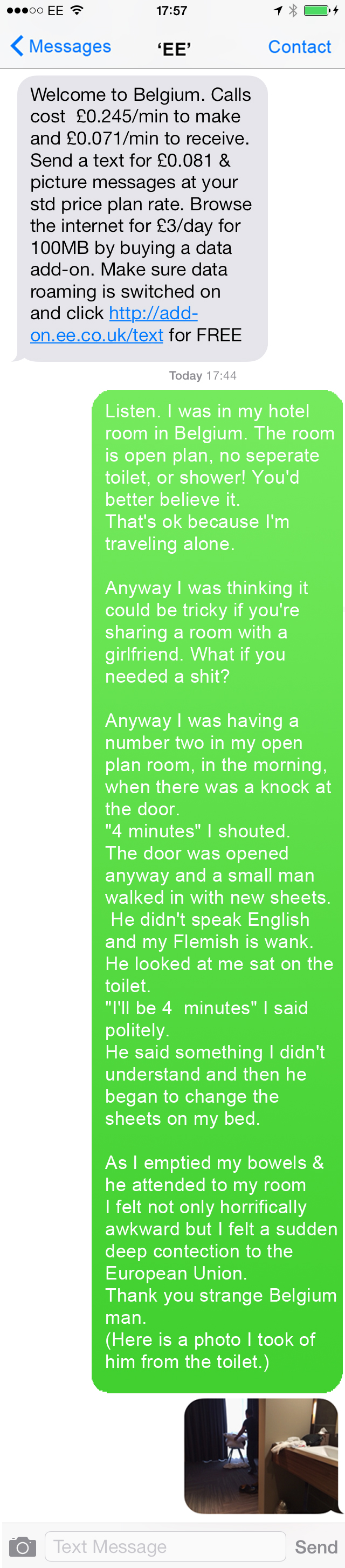Tap the Send button
The image size is (345, 1568).
point(316,1546)
